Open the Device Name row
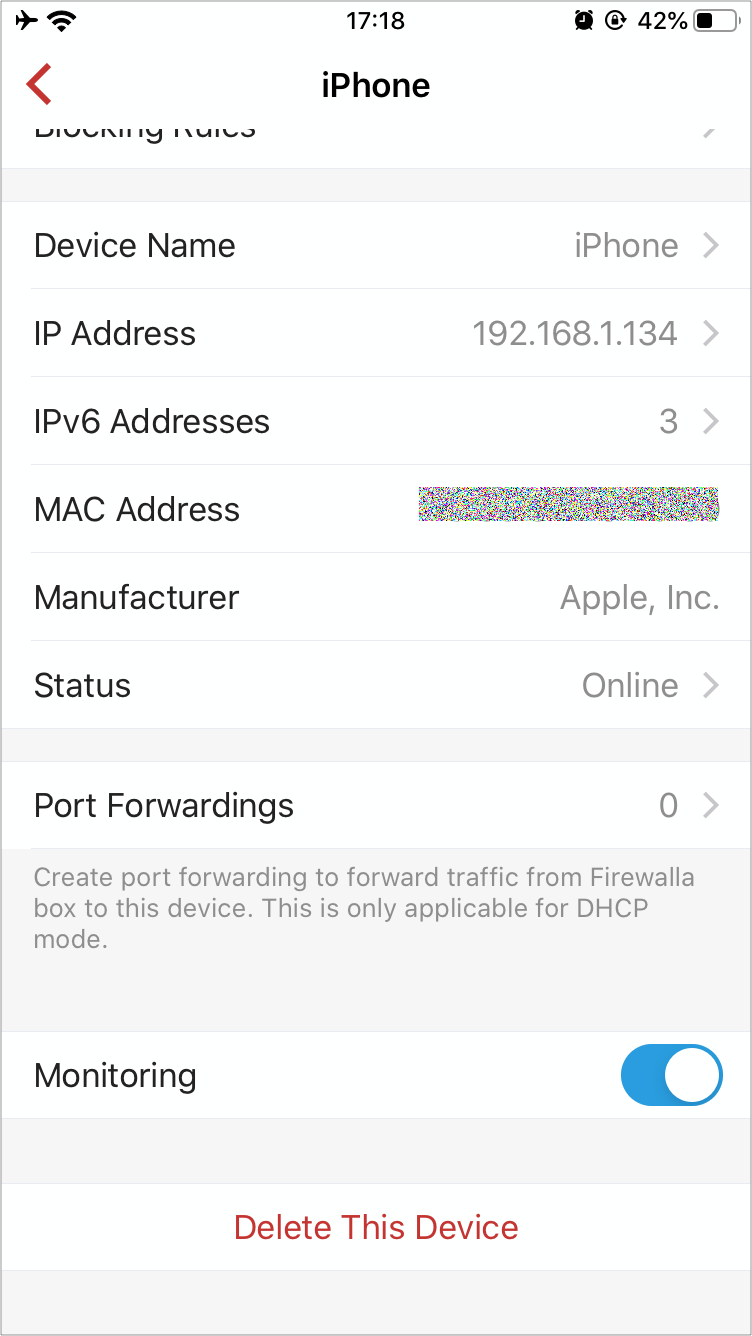The image size is (752, 1336). coord(376,245)
